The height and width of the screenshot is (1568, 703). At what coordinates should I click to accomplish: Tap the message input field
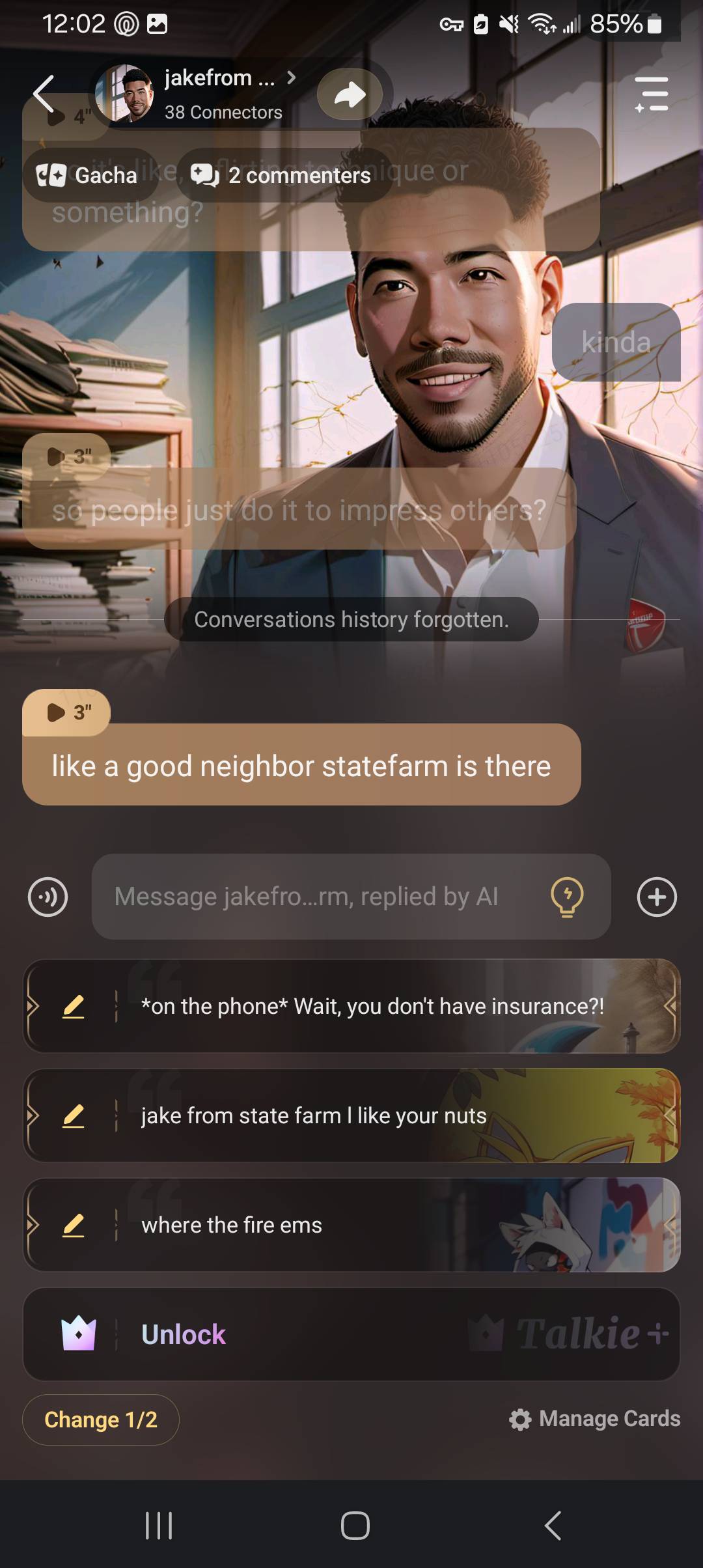click(319, 897)
